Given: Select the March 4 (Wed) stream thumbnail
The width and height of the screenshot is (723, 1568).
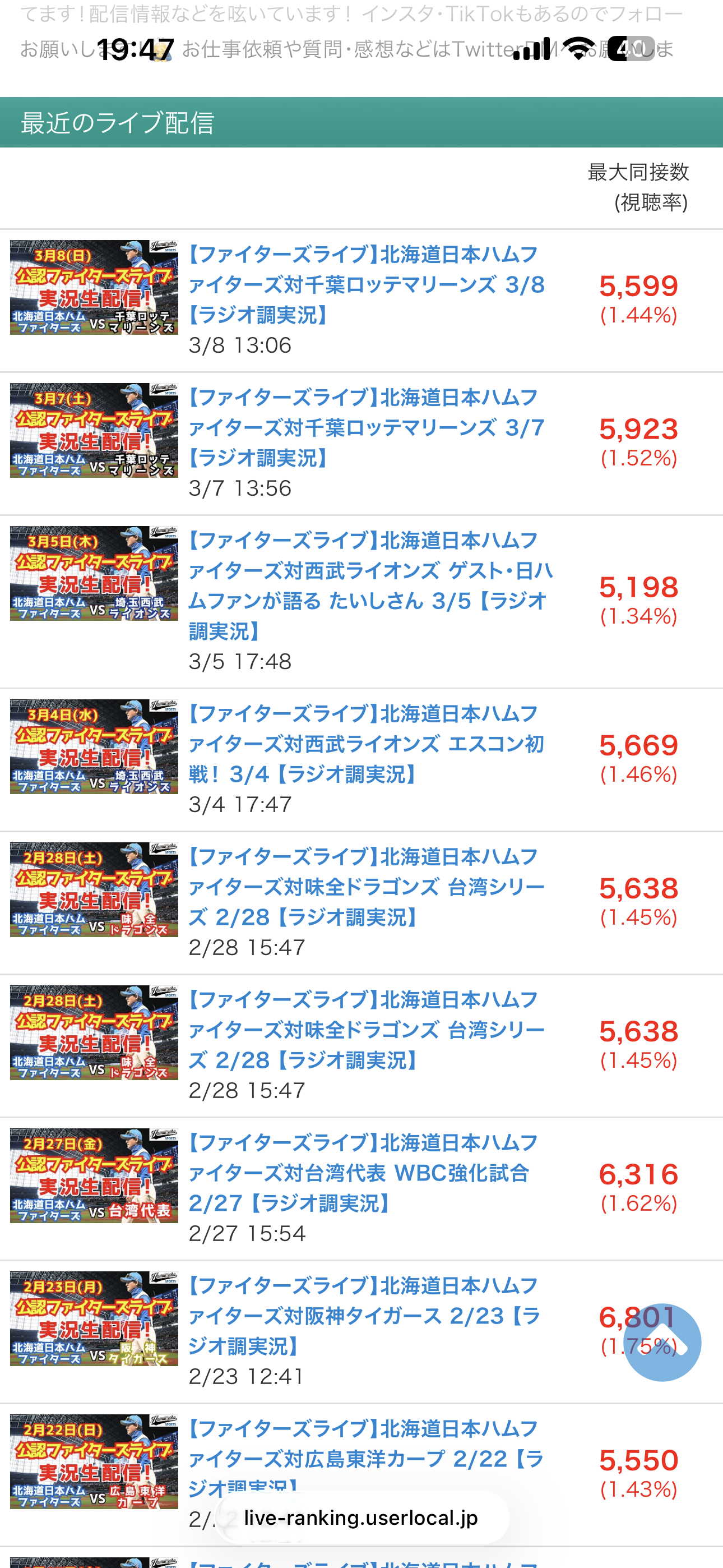Looking at the screenshot, I should 94,747.
